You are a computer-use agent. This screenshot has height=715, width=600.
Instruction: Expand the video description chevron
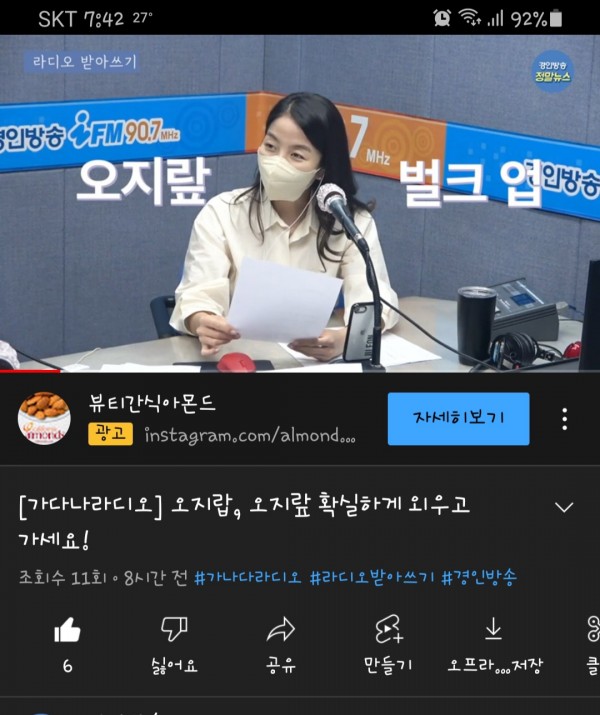(564, 507)
